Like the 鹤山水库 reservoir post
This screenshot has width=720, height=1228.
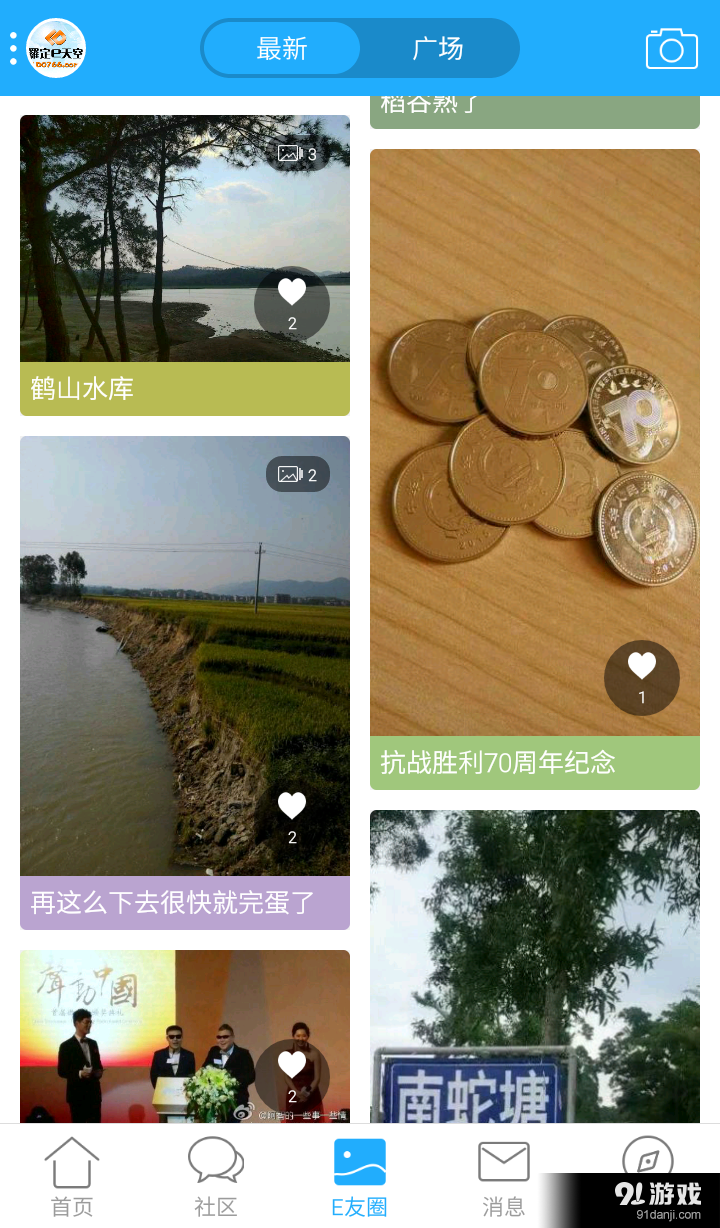pyautogui.click(x=291, y=303)
